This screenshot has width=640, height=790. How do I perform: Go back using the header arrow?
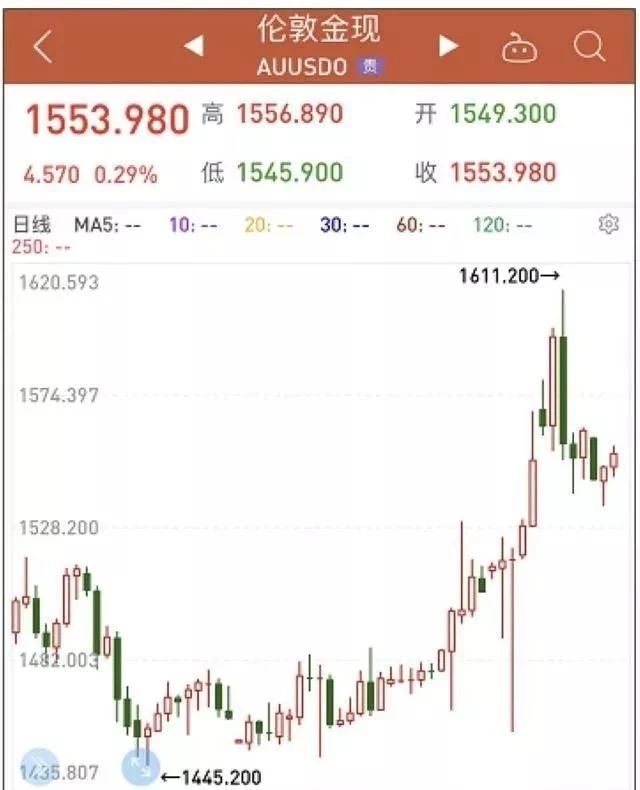[42, 47]
